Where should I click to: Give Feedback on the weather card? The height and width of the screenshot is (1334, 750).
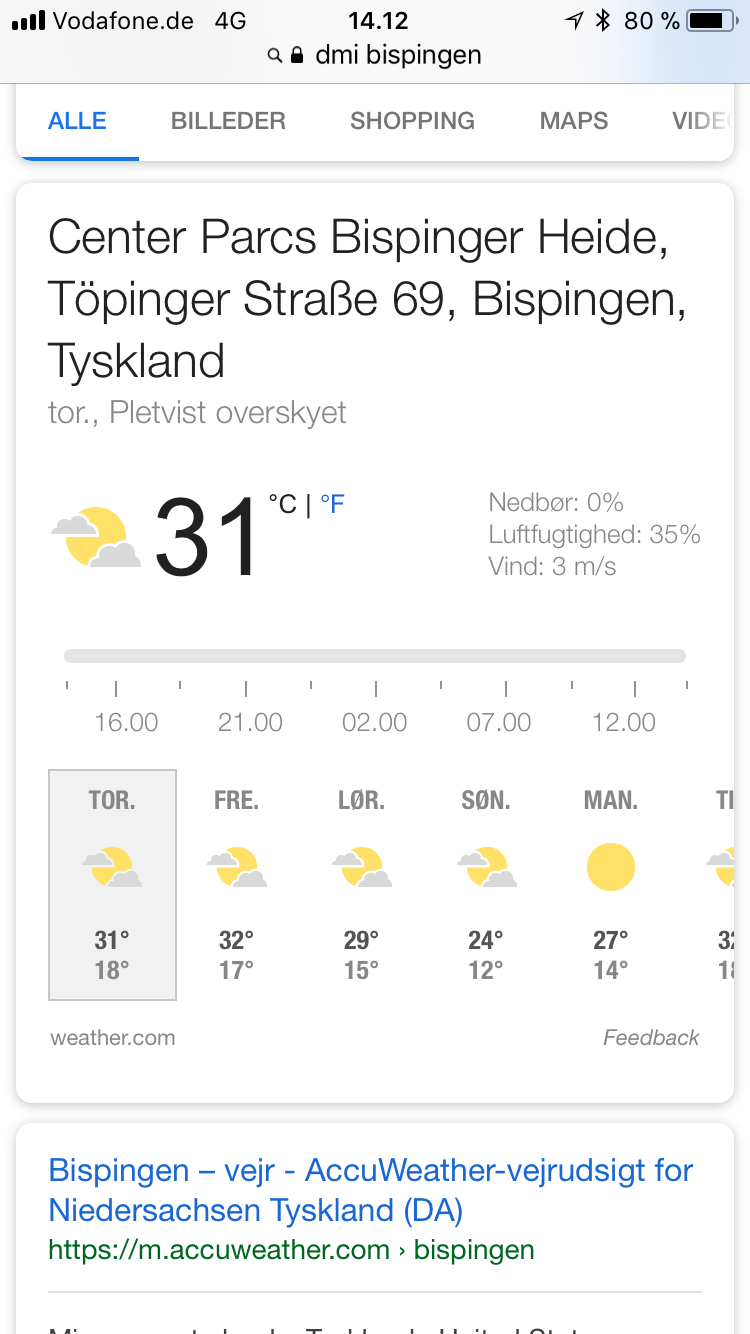(x=651, y=1037)
